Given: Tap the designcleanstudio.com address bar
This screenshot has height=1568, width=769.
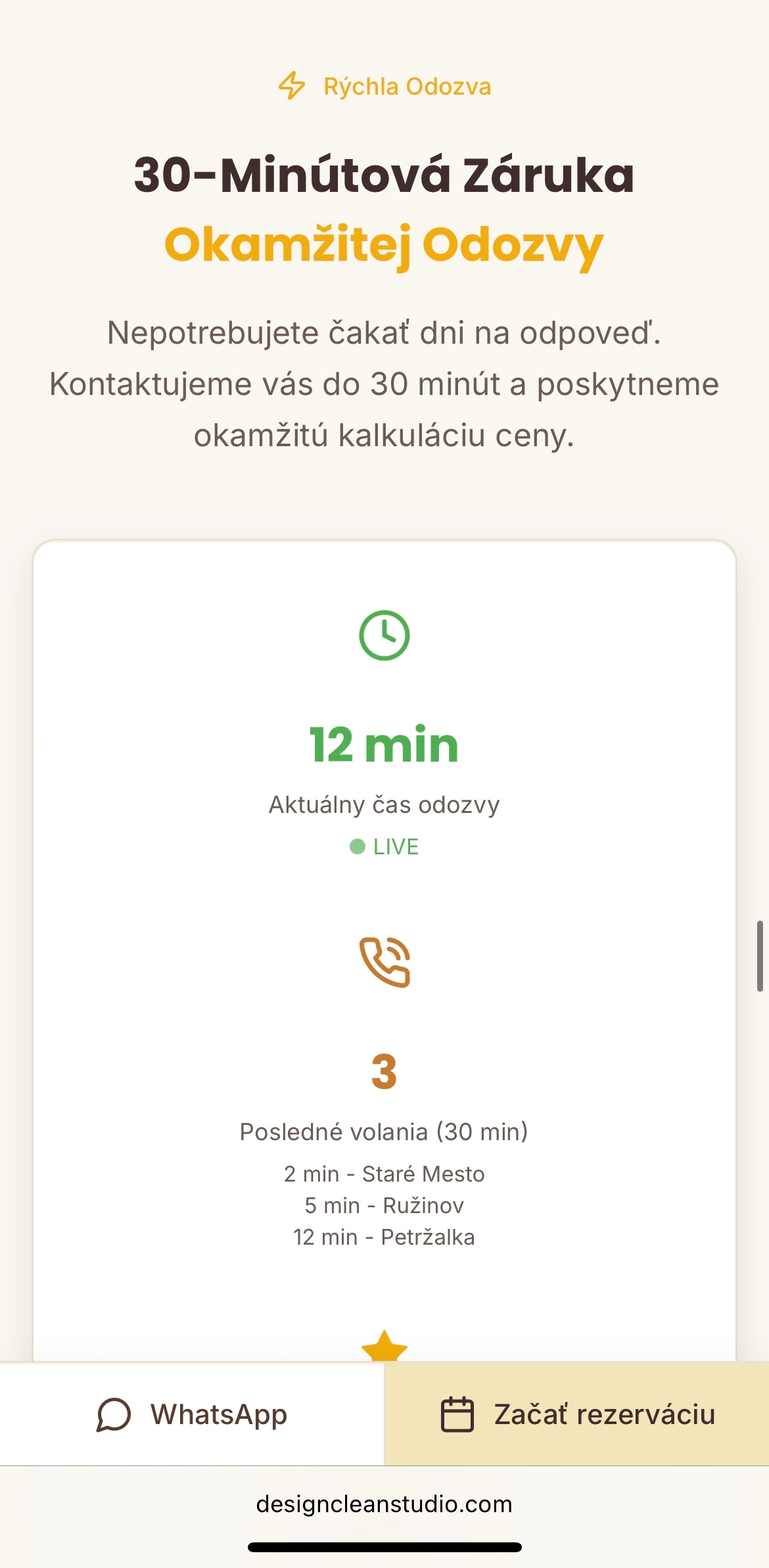Looking at the screenshot, I should click(x=384, y=1504).
